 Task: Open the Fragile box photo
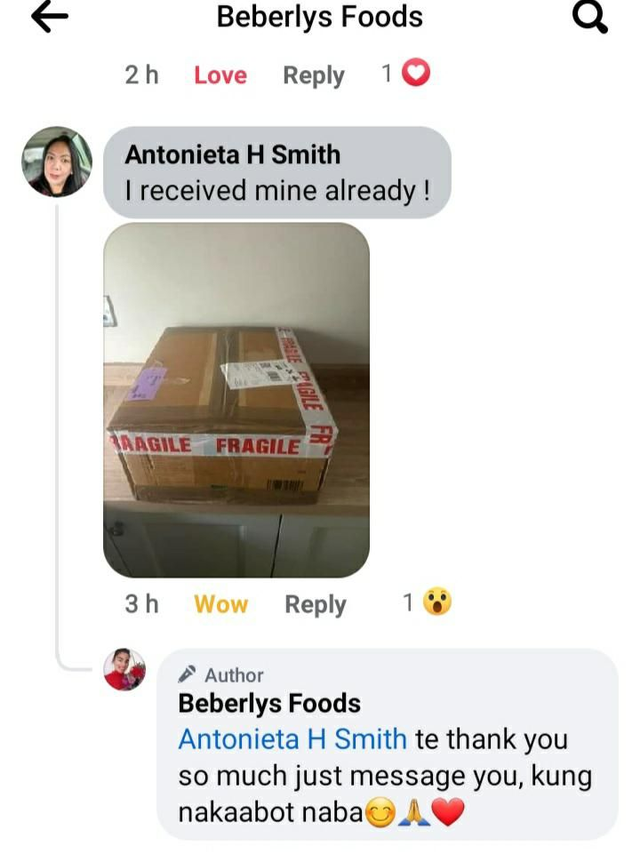pyautogui.click(x=236, y=400)
